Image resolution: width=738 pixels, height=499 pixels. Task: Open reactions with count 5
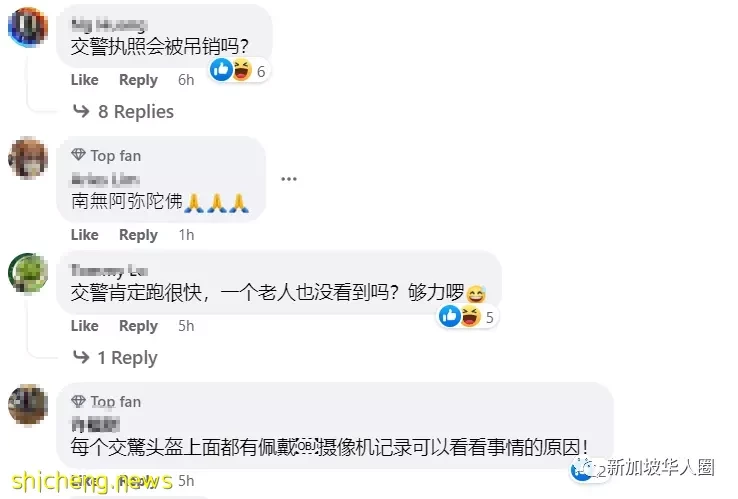pyautogui.click(x=467, y=317)
